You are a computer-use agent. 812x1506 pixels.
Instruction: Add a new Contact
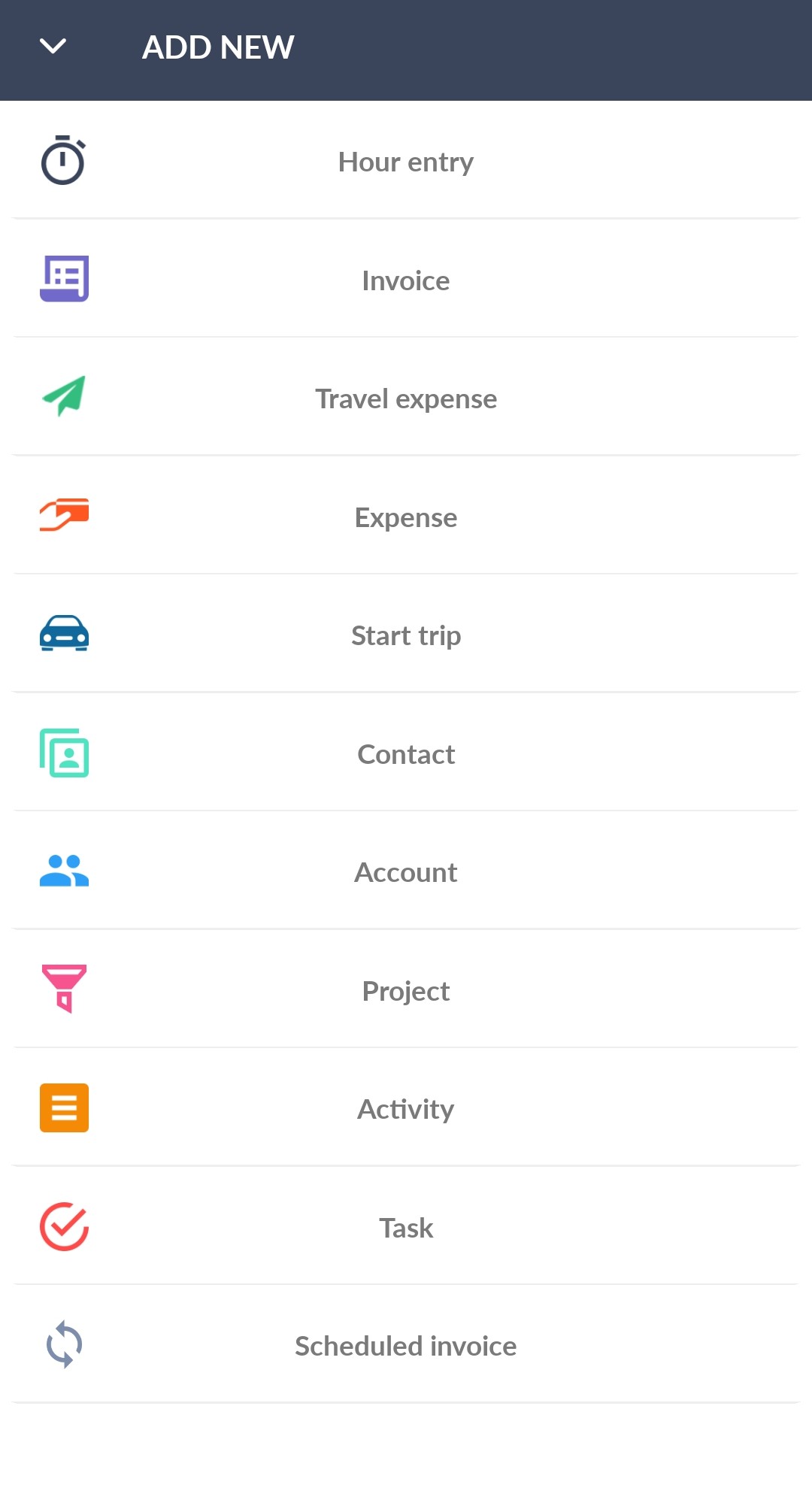406,753
